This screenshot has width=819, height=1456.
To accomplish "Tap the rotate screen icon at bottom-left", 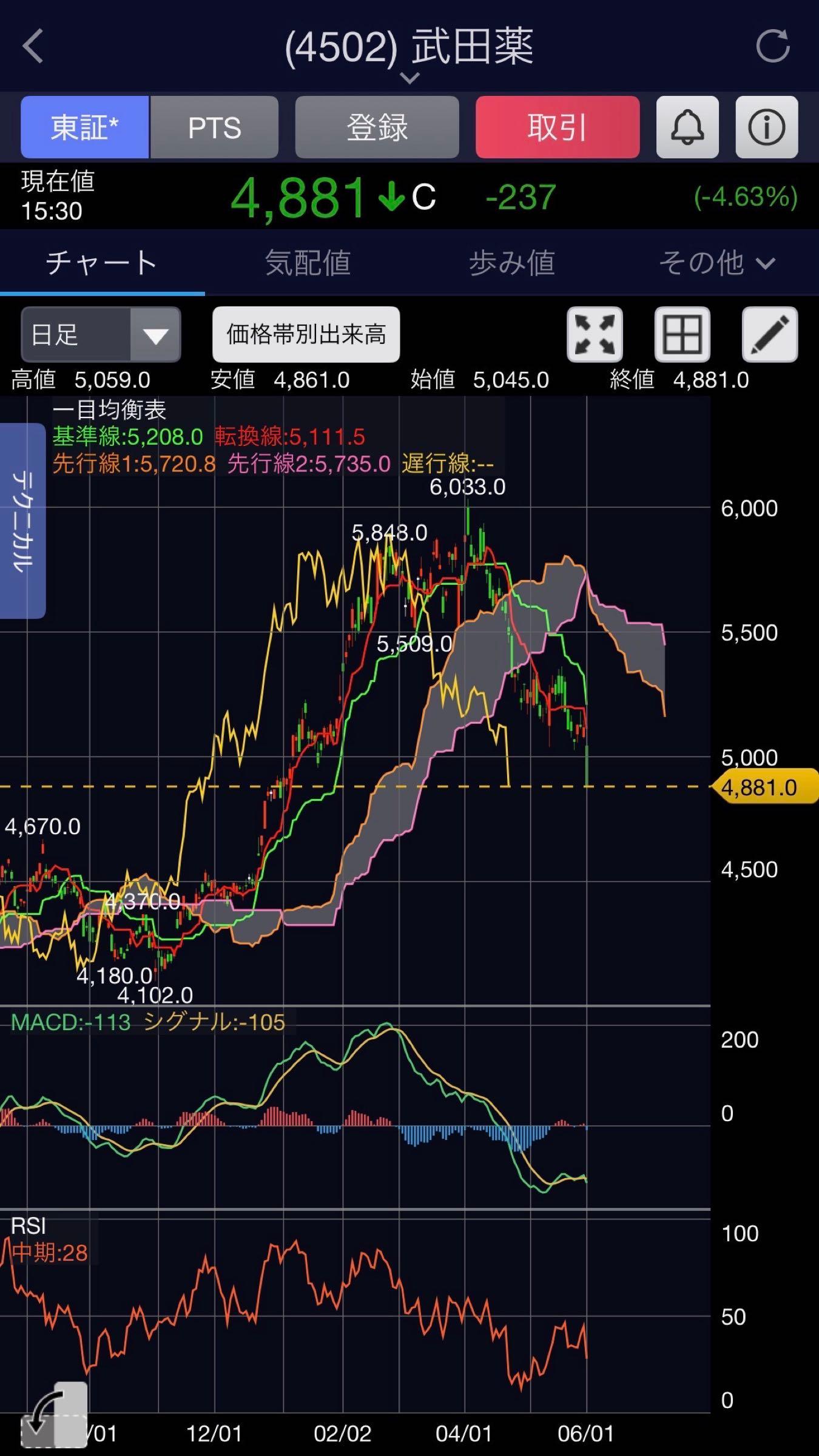I will click(x=54, y=1415).
